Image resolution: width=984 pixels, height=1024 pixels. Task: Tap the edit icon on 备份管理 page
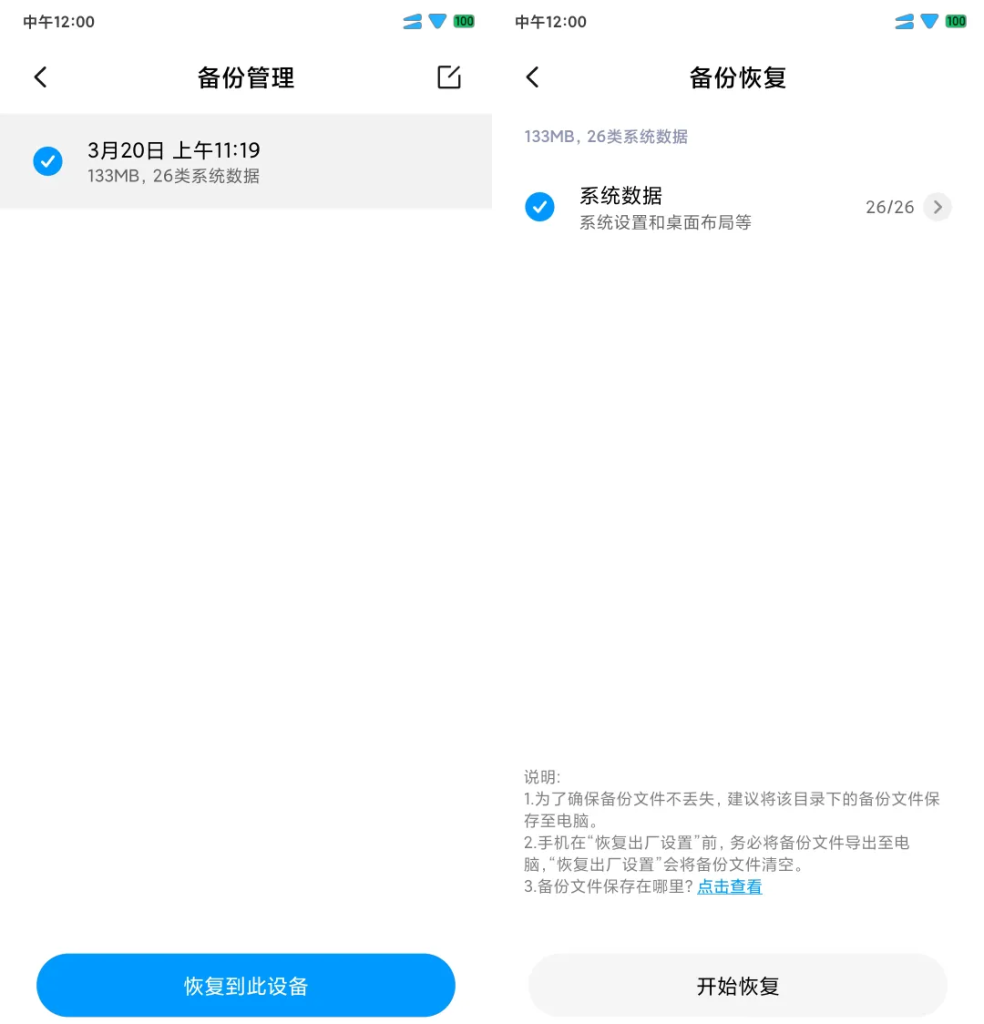[x=449, y=77]
